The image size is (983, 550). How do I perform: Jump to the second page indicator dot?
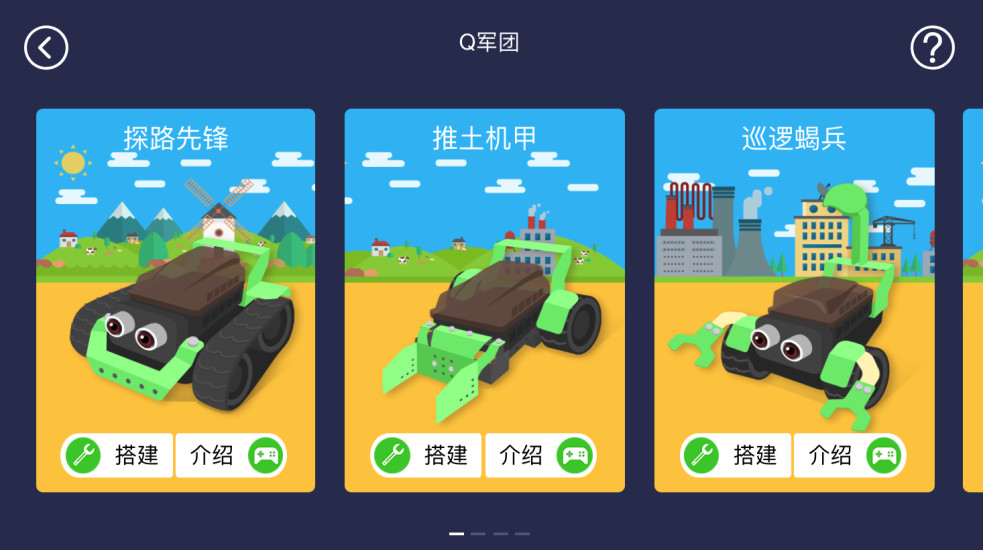tap(478, 534)
